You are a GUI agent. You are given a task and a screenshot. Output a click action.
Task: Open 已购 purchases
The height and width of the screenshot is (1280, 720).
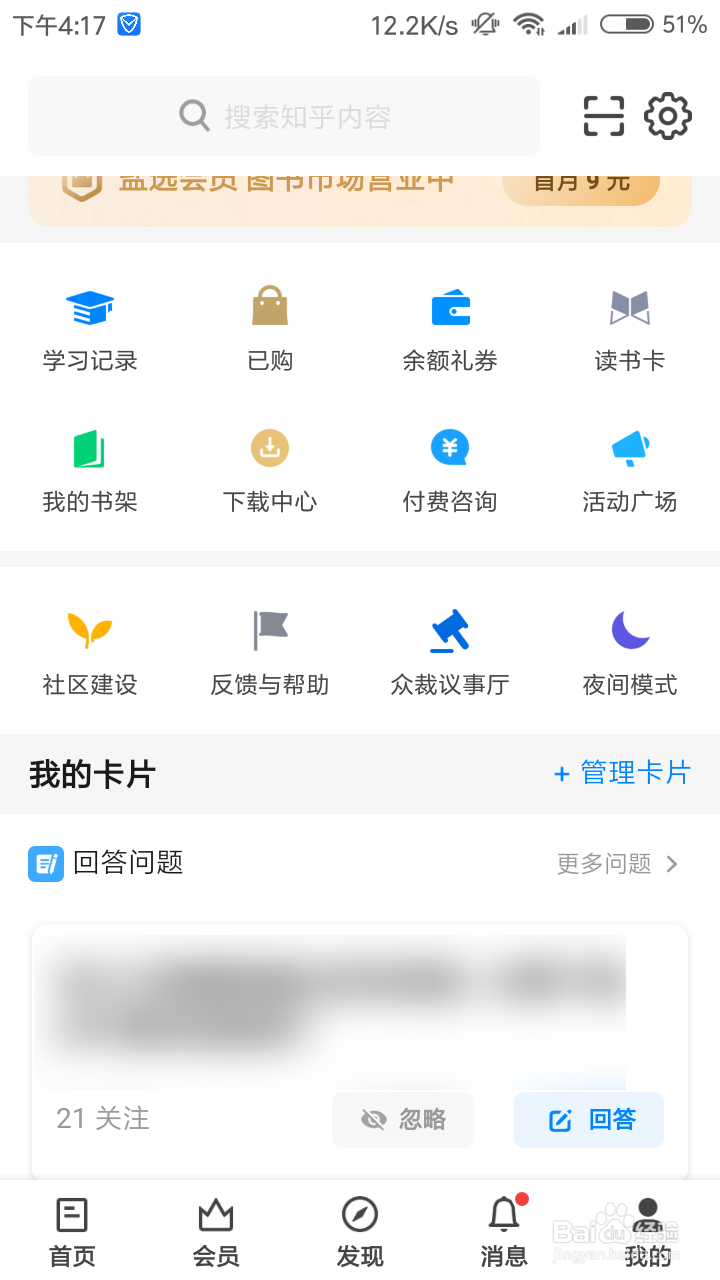(270, 331)
